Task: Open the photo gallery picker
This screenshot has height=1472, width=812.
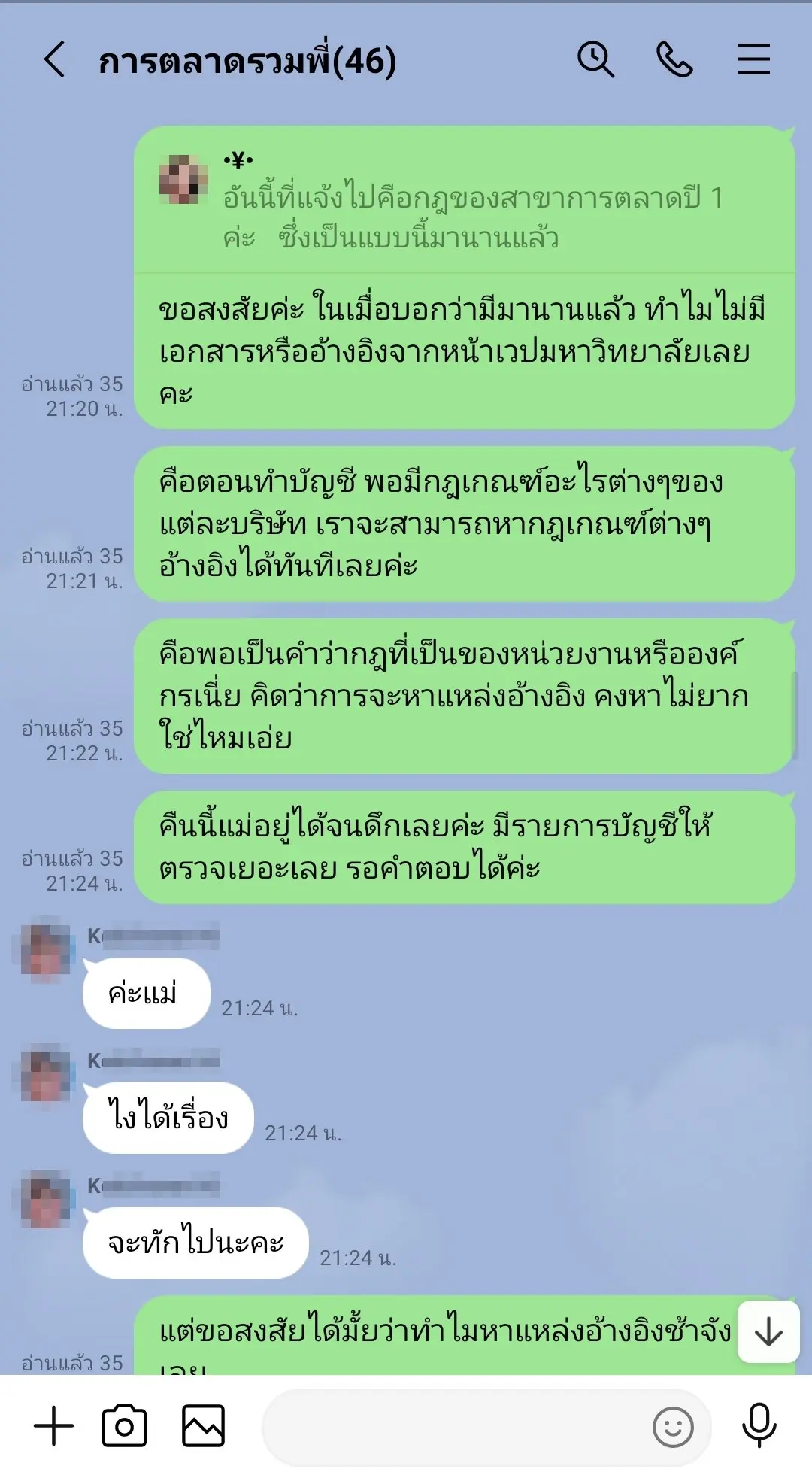Action: (x=203, y=1425)
